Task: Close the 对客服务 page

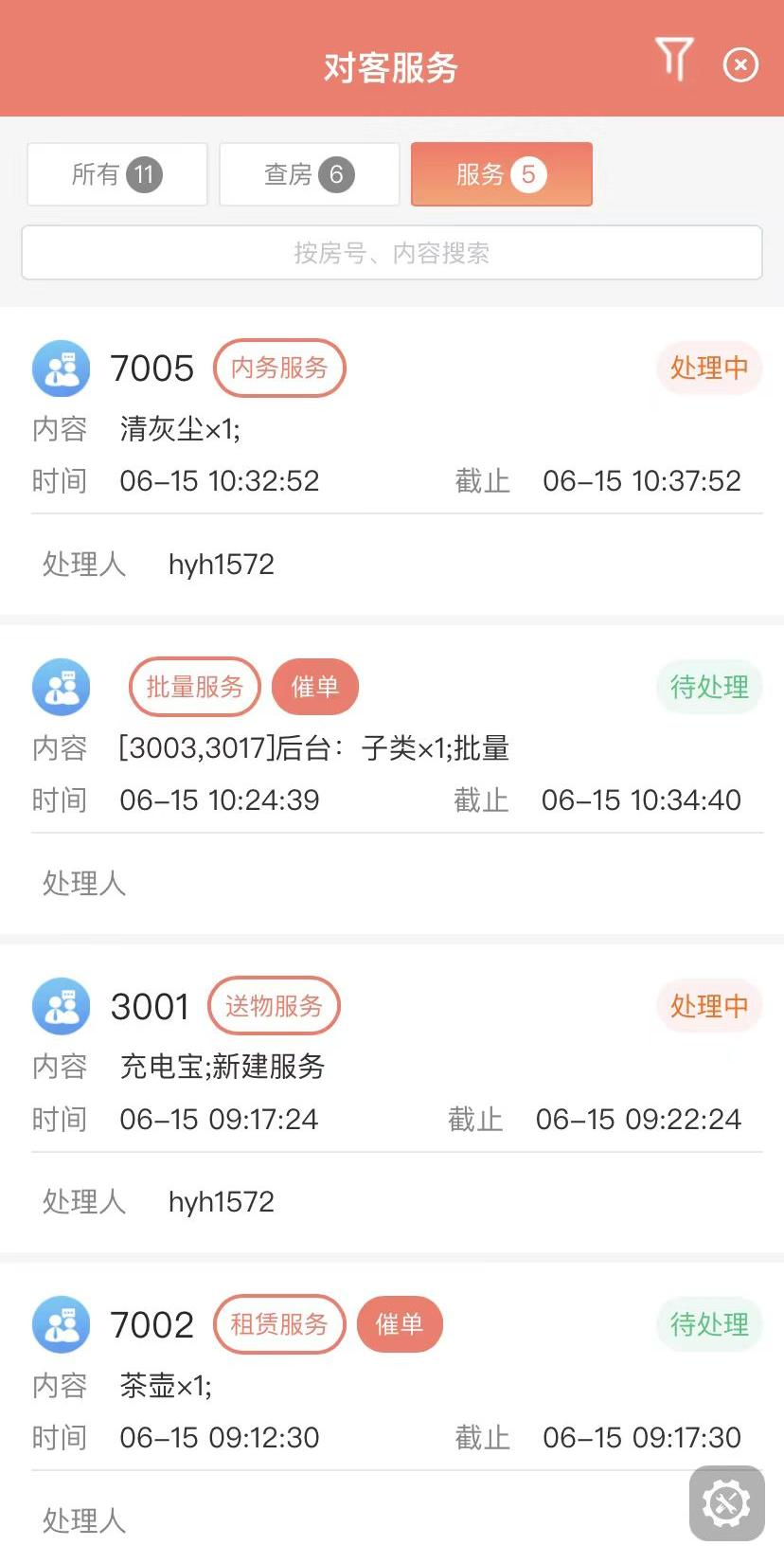Action: [740, 64]
